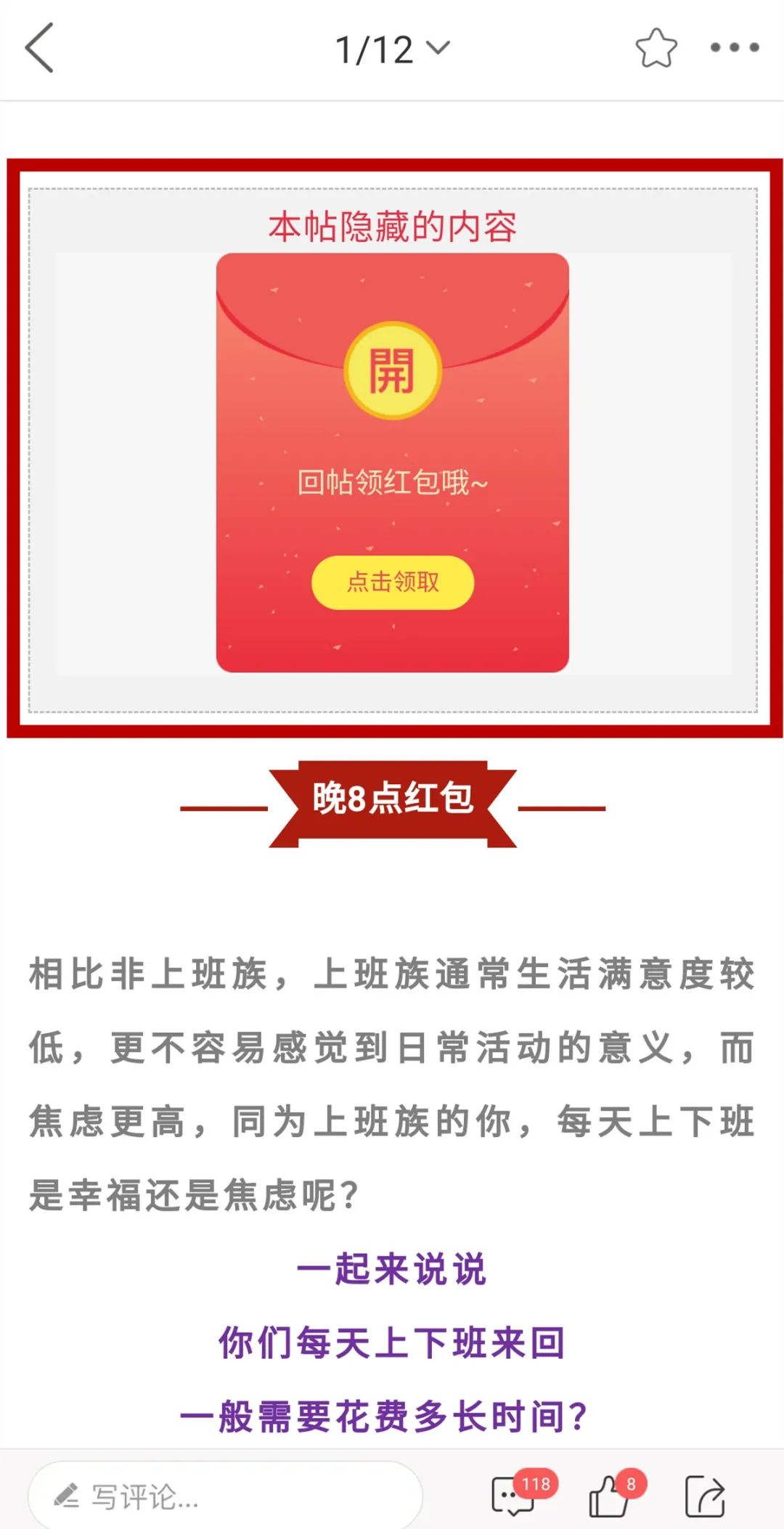Share this post
The image size is (784, 1529).
point(705,1496)
